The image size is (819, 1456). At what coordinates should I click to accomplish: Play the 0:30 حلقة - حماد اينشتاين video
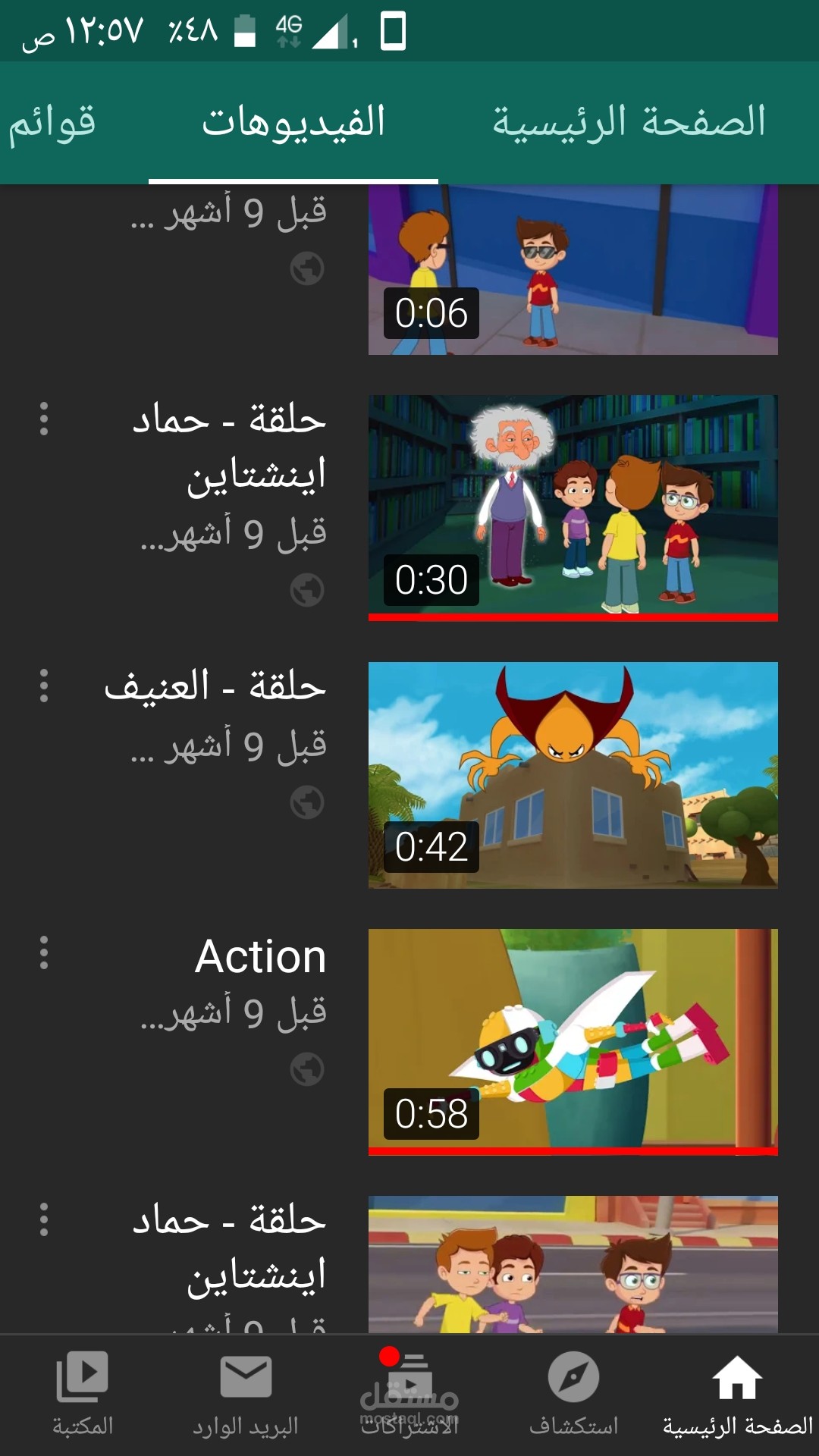(573, 507)
